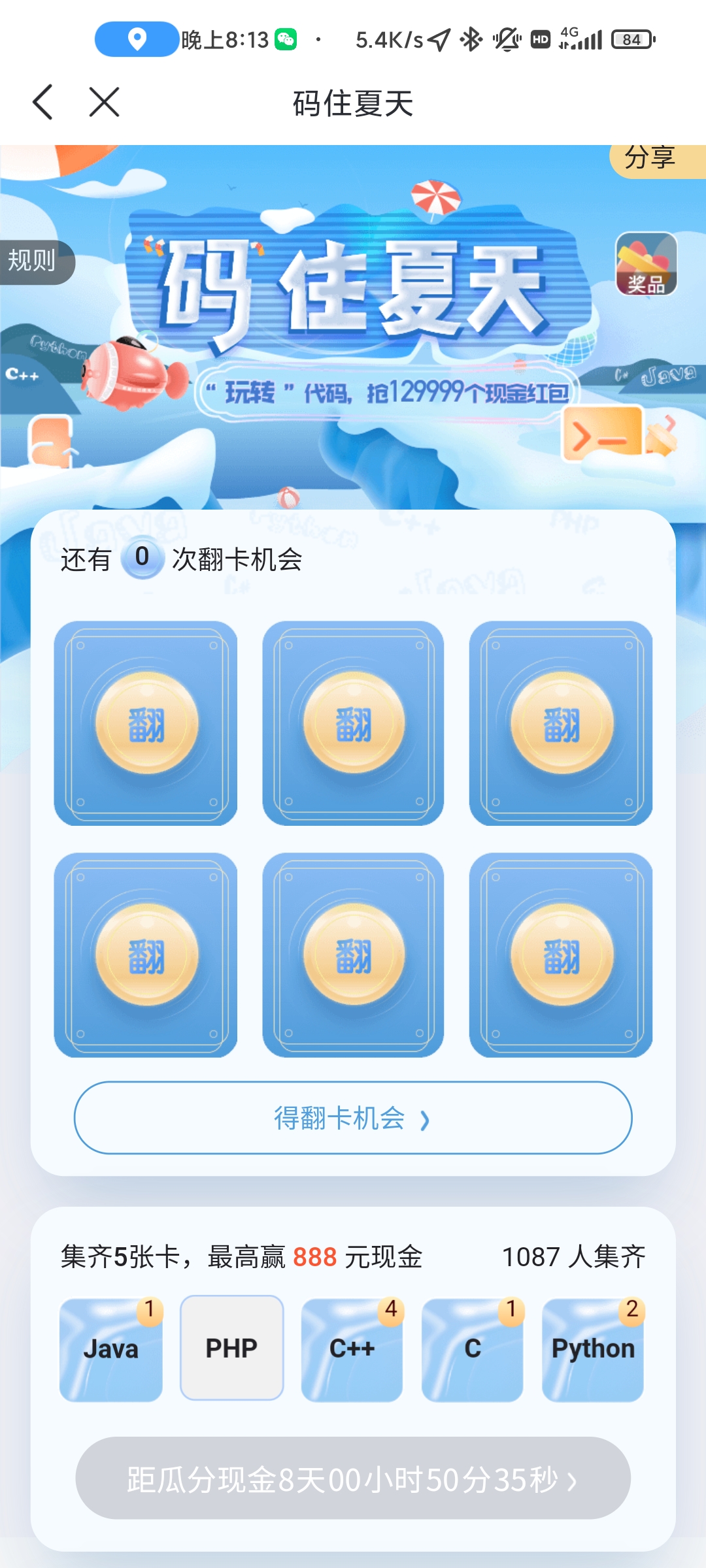Open the Java card
706x1568 pixels.
click(111, 1349)
